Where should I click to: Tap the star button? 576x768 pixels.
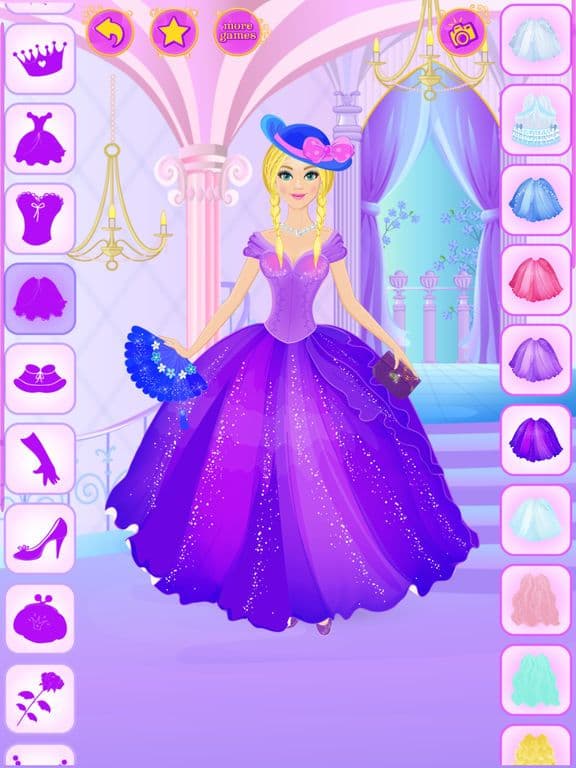point(174,32)
